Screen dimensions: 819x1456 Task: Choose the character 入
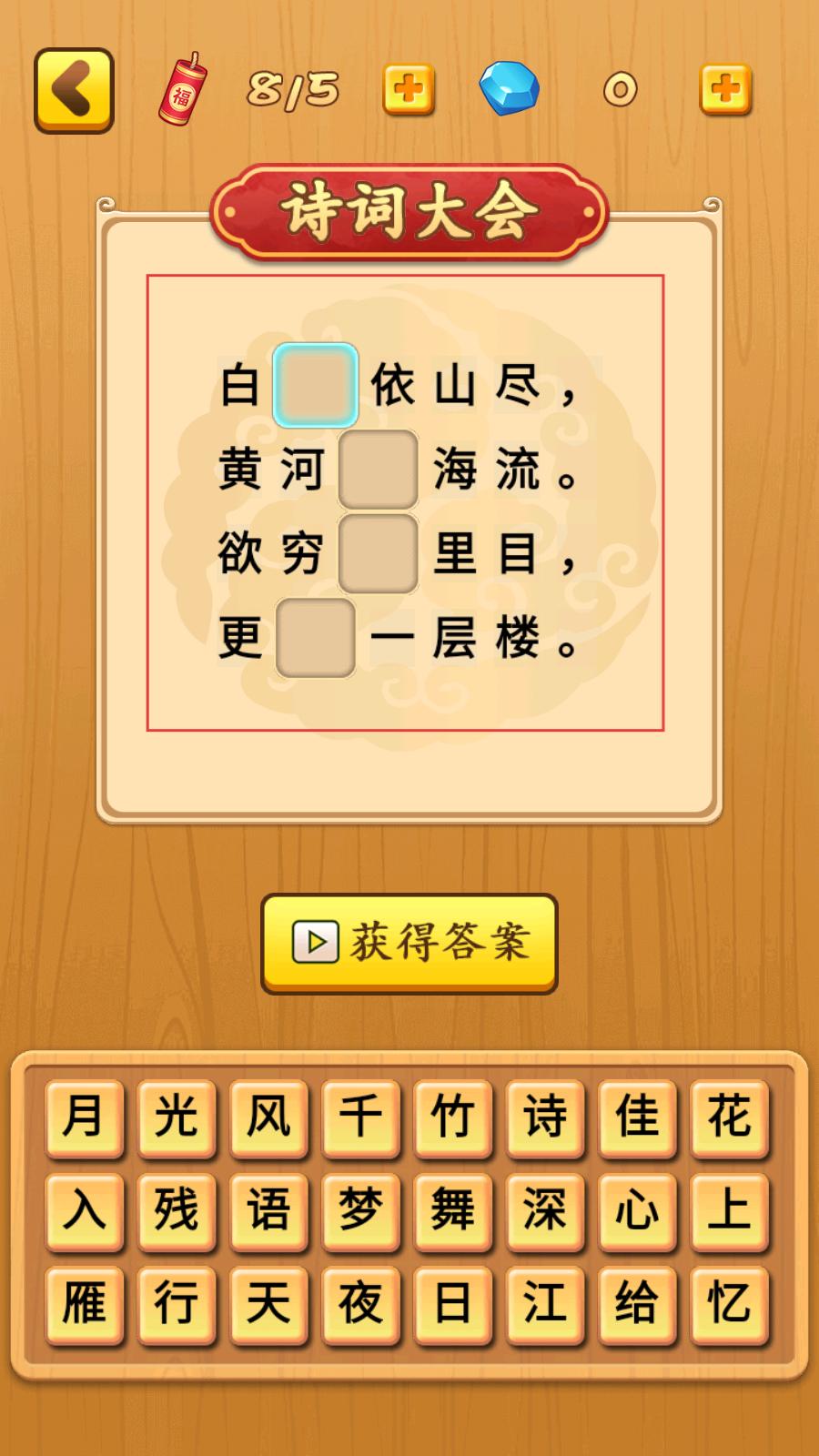click(x=85, y=1209)
